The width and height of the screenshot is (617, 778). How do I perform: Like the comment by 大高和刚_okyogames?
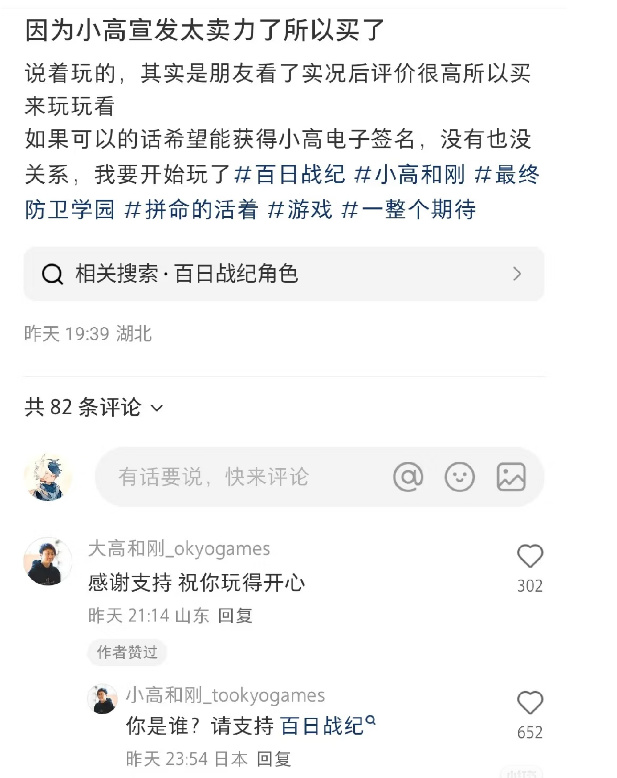[529, 557]
